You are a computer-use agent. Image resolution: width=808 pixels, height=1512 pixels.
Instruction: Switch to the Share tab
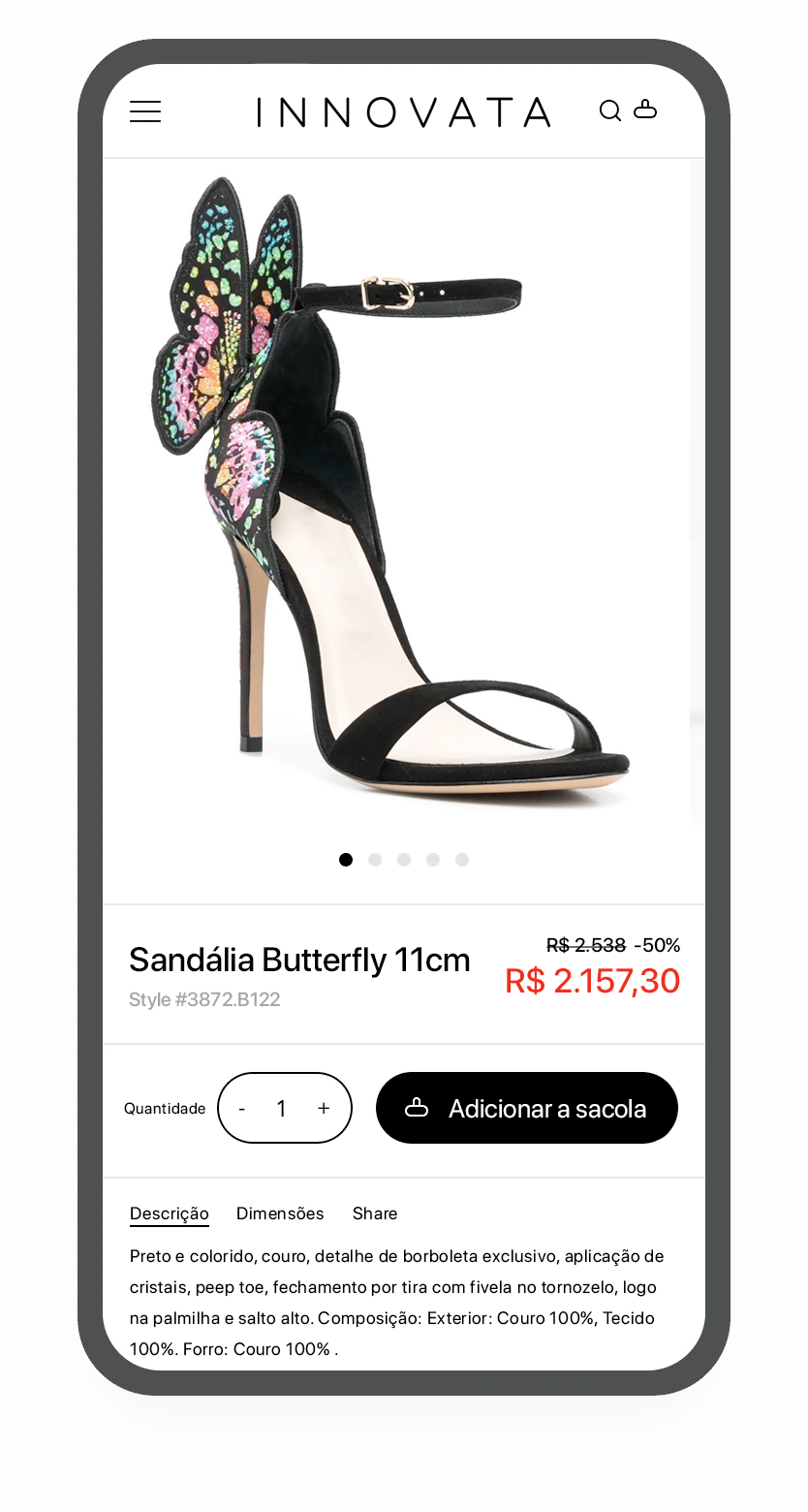pos(375,1213)
